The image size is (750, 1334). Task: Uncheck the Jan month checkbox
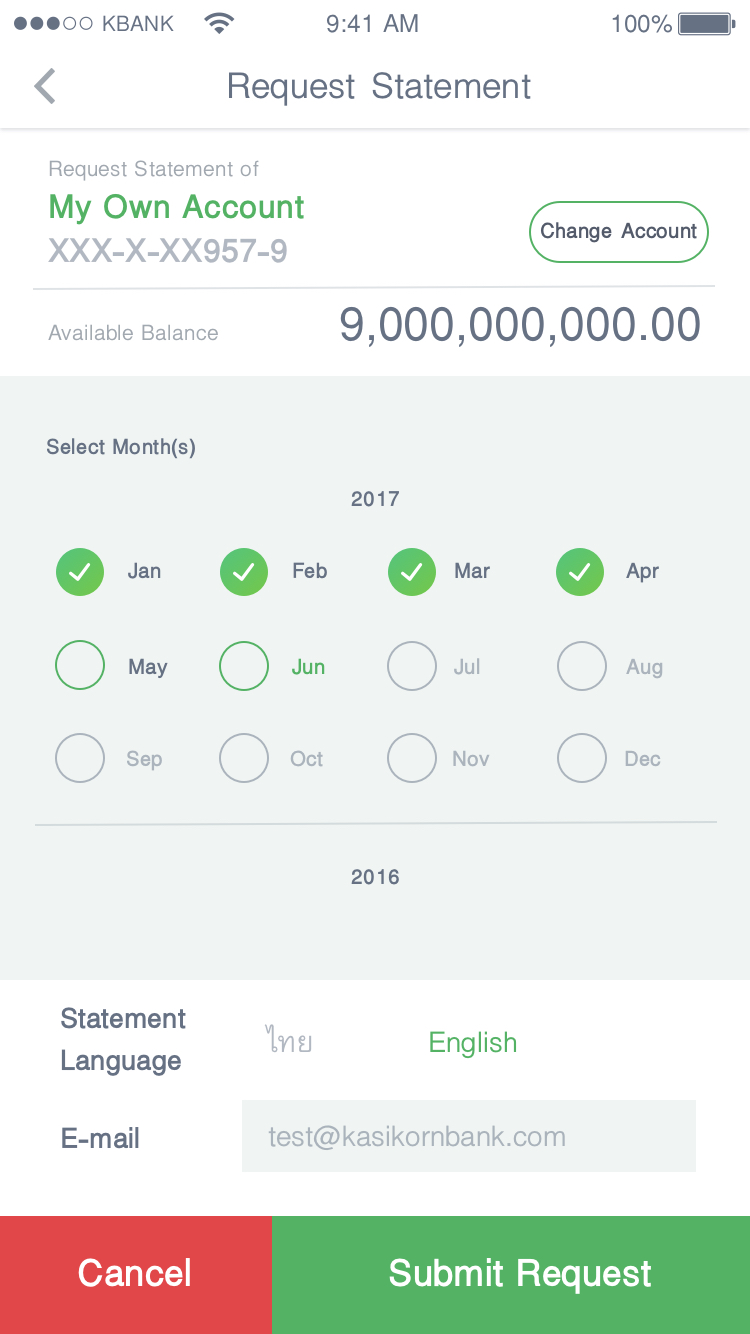click(80, 573)
